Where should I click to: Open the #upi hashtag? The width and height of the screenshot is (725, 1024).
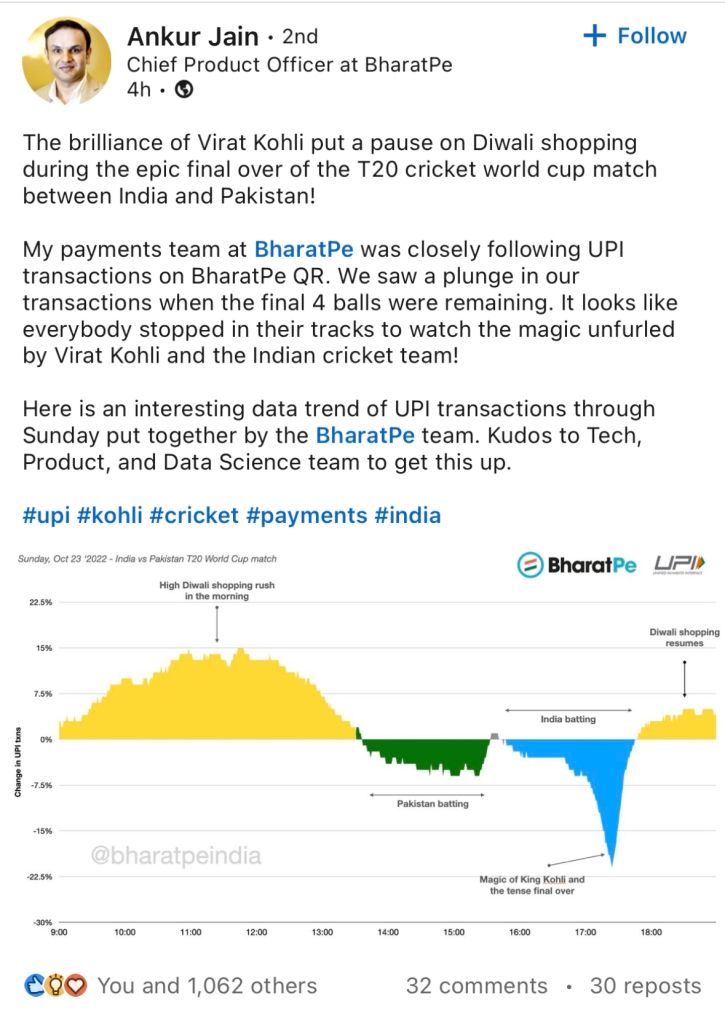click(45, 515)
